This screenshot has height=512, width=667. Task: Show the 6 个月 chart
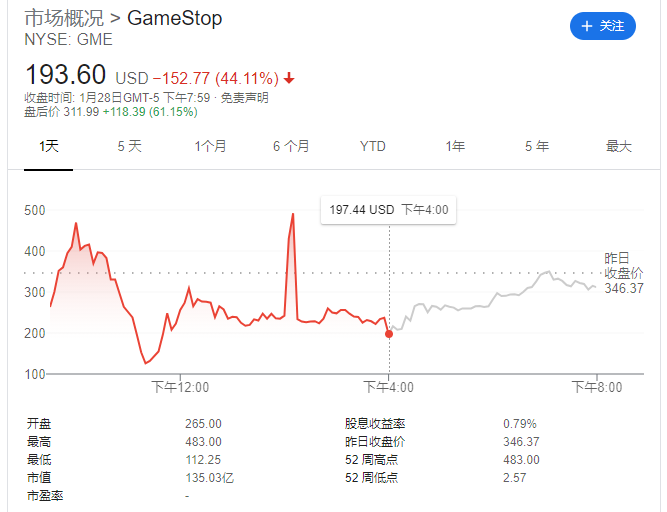click(x=291, y=146)
